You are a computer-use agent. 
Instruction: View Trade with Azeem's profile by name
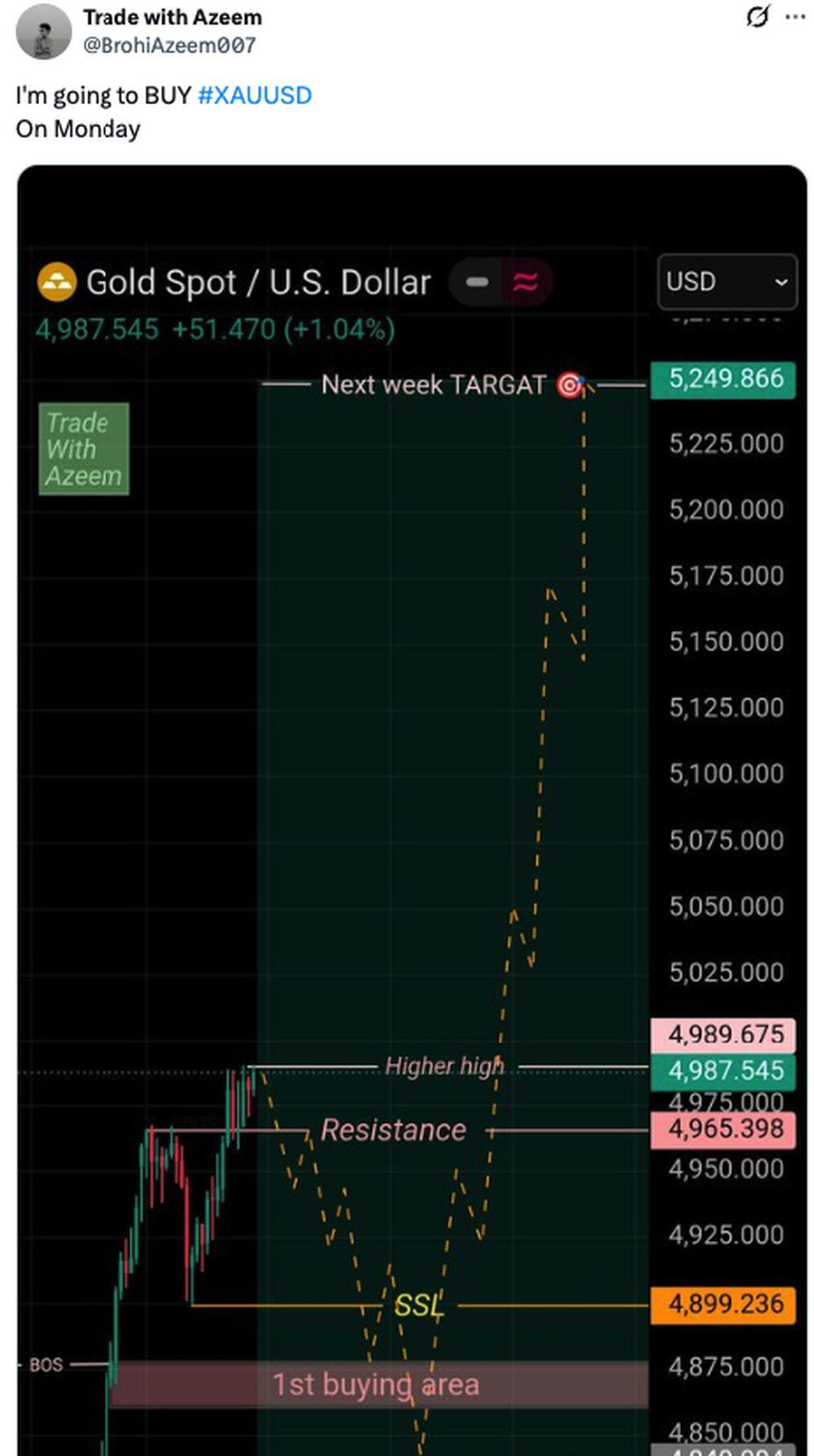172,17
